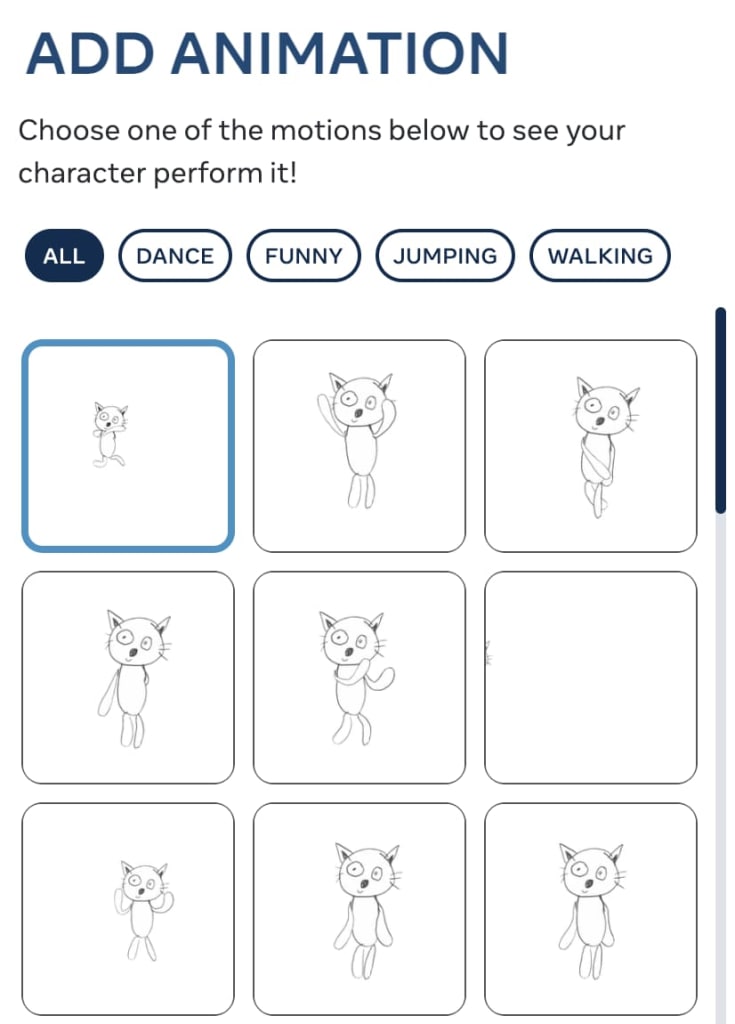Screen dimensions: 735x1024
Task: Open the nearly empty animation tile
Action: 591,678
